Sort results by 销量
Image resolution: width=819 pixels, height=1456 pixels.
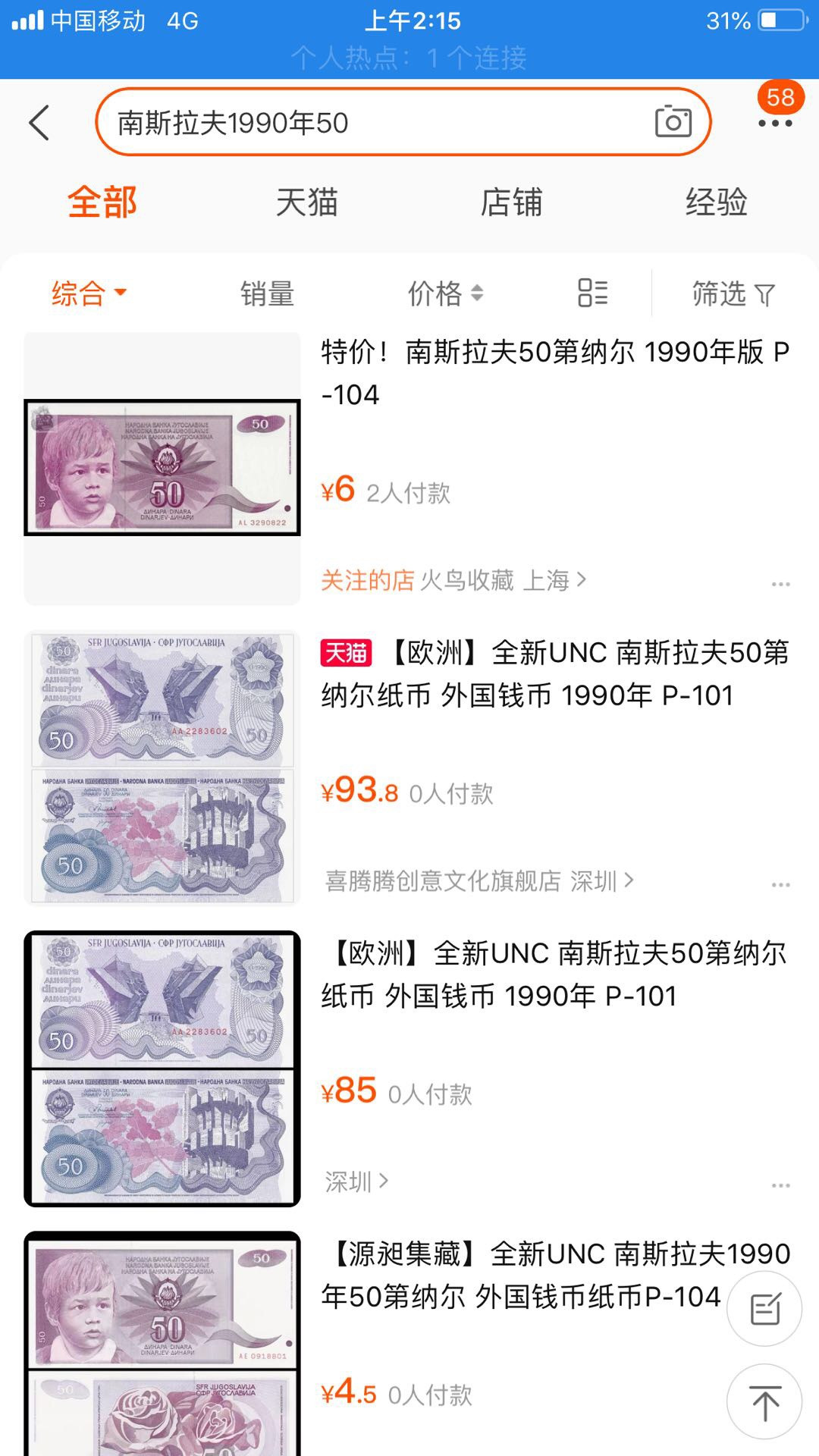click(267, 293)
